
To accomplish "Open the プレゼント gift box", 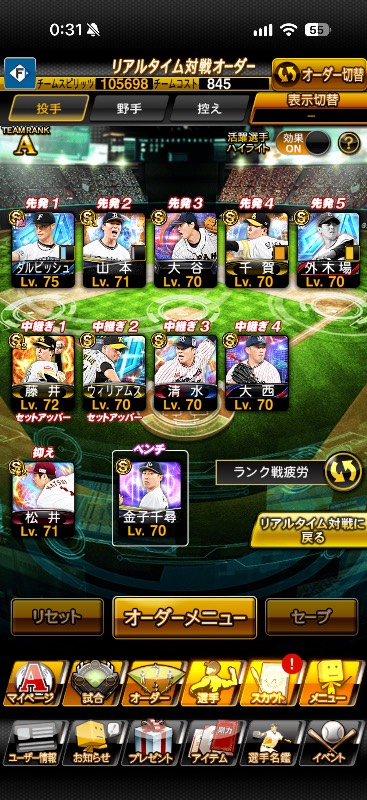I will pos(154,742).
